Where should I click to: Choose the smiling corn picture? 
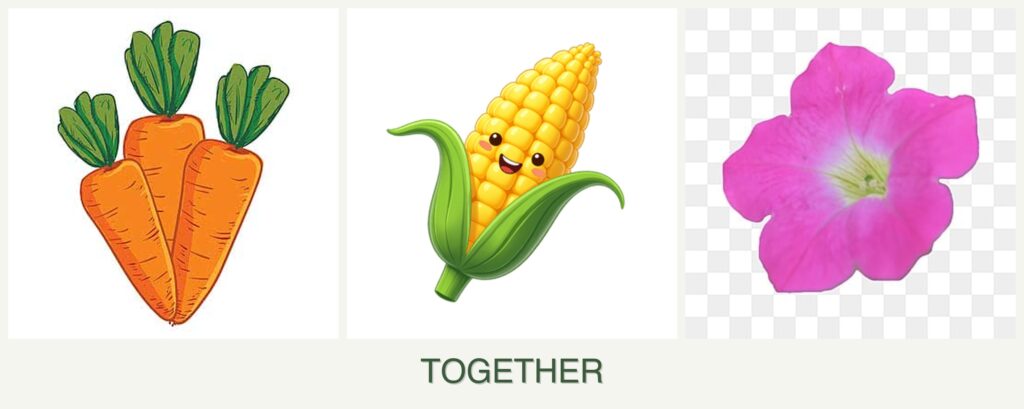click(x=511, y=174)
